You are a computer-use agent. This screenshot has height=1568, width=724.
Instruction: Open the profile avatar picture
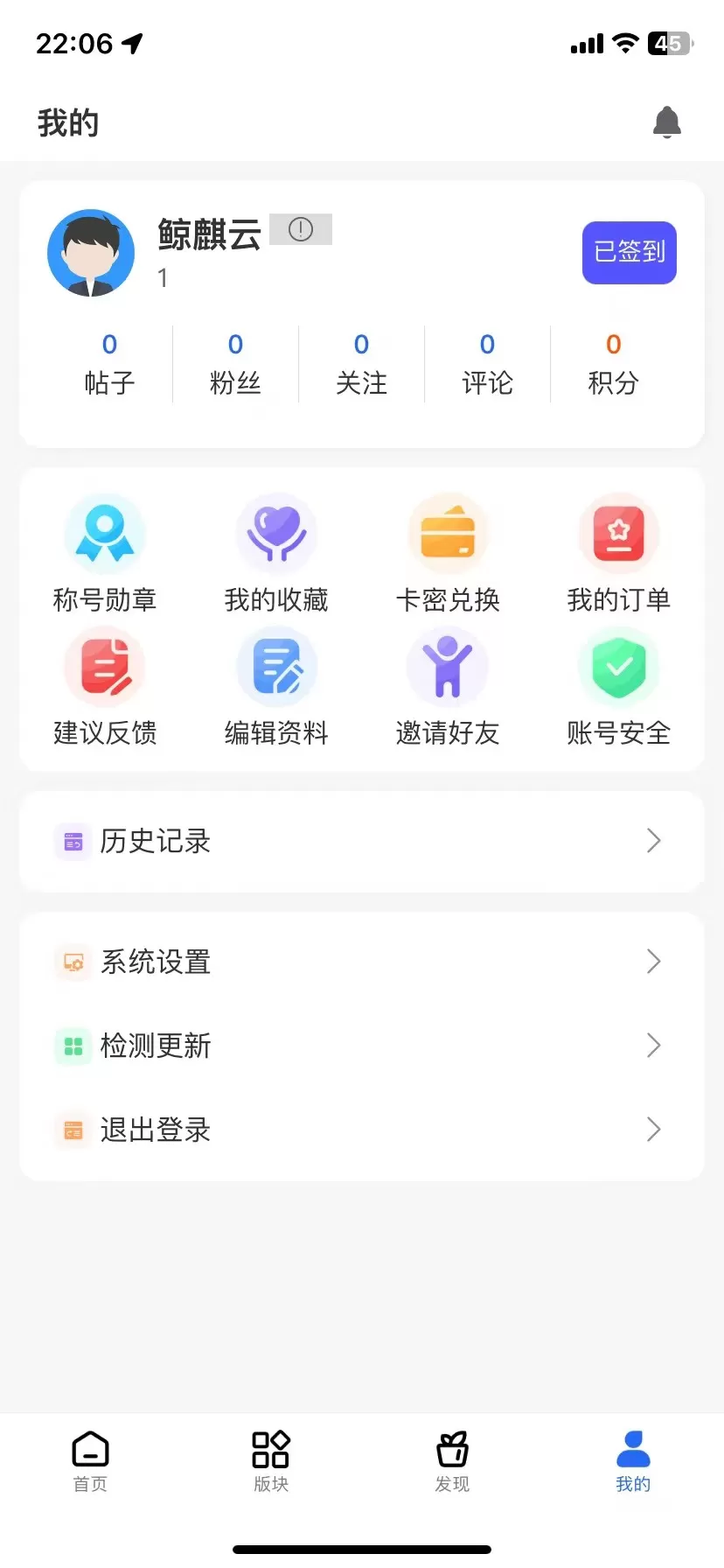coord(91,253)
